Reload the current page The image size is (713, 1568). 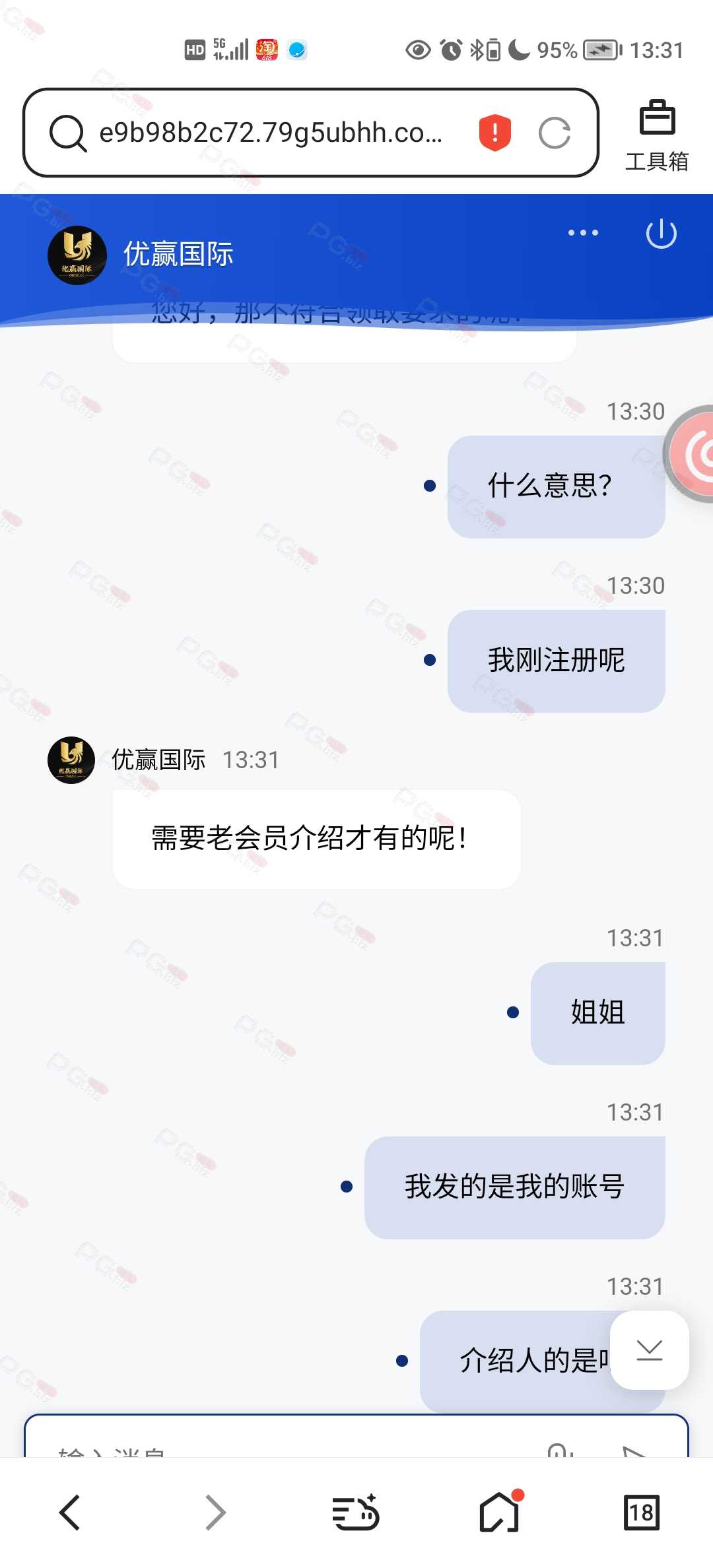[554, 133]
